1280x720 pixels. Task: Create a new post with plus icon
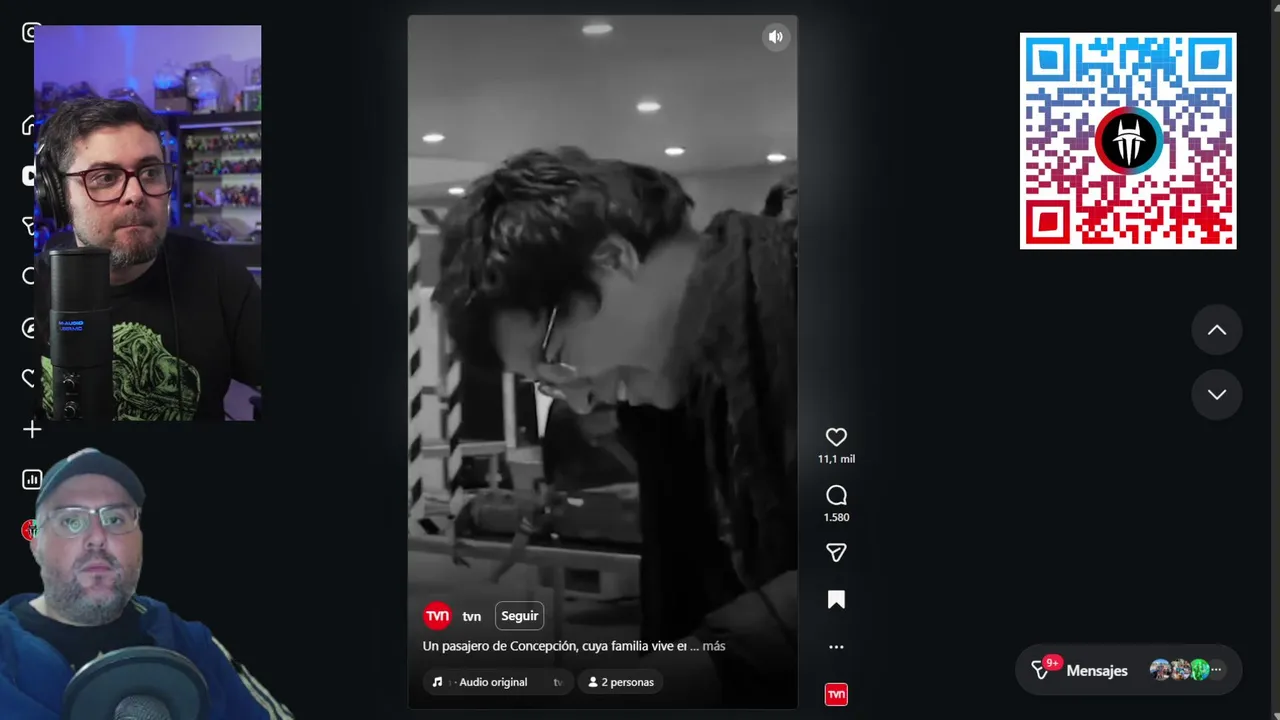[32, 429]
